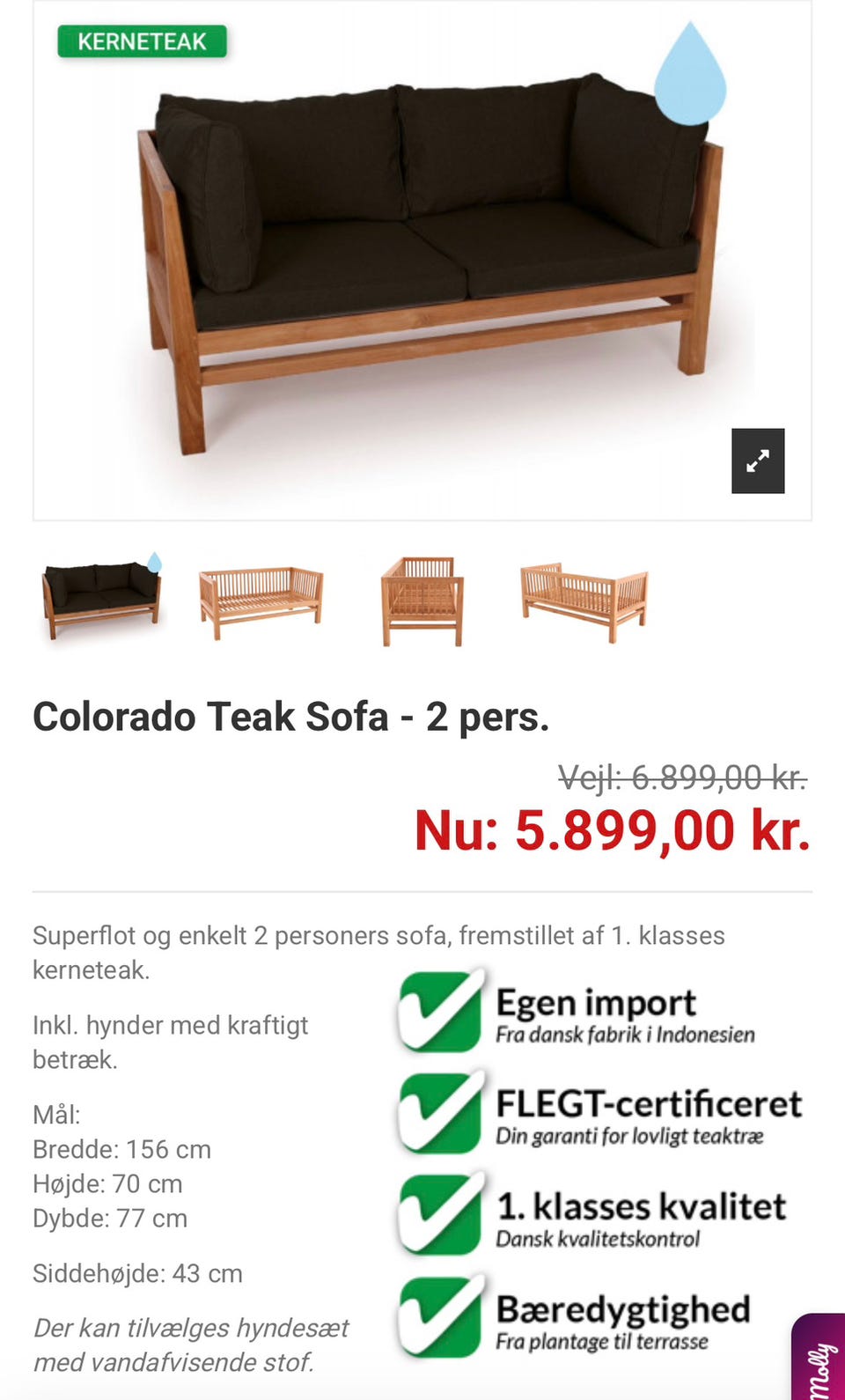Click the discounted price Nu: 5.899,00 kr.

[614, 829]
